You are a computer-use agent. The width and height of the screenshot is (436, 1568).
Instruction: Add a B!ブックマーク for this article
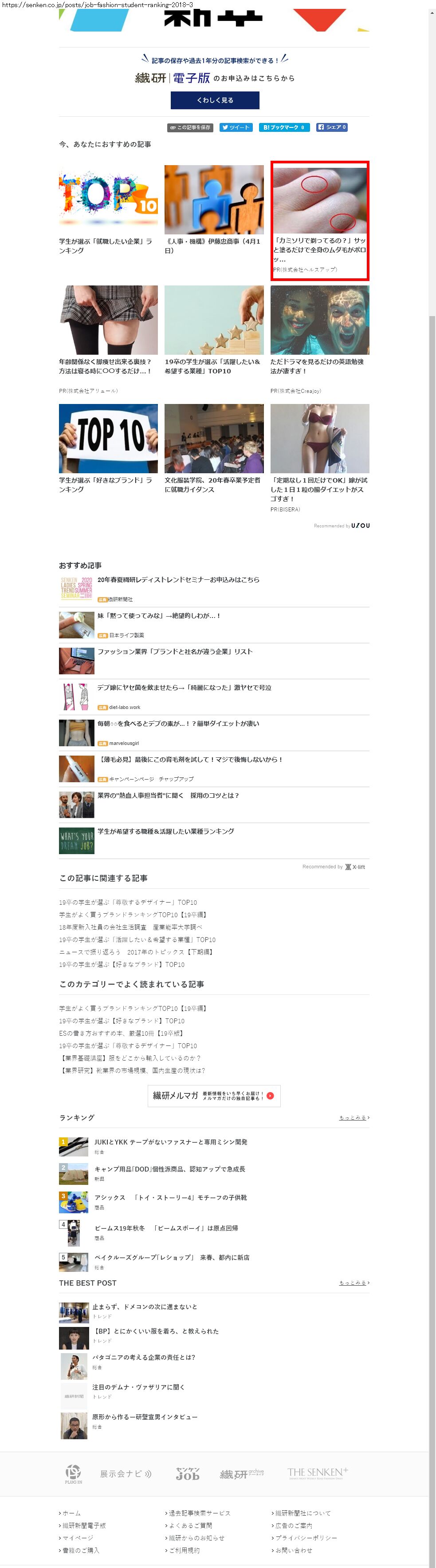point(284,127)
